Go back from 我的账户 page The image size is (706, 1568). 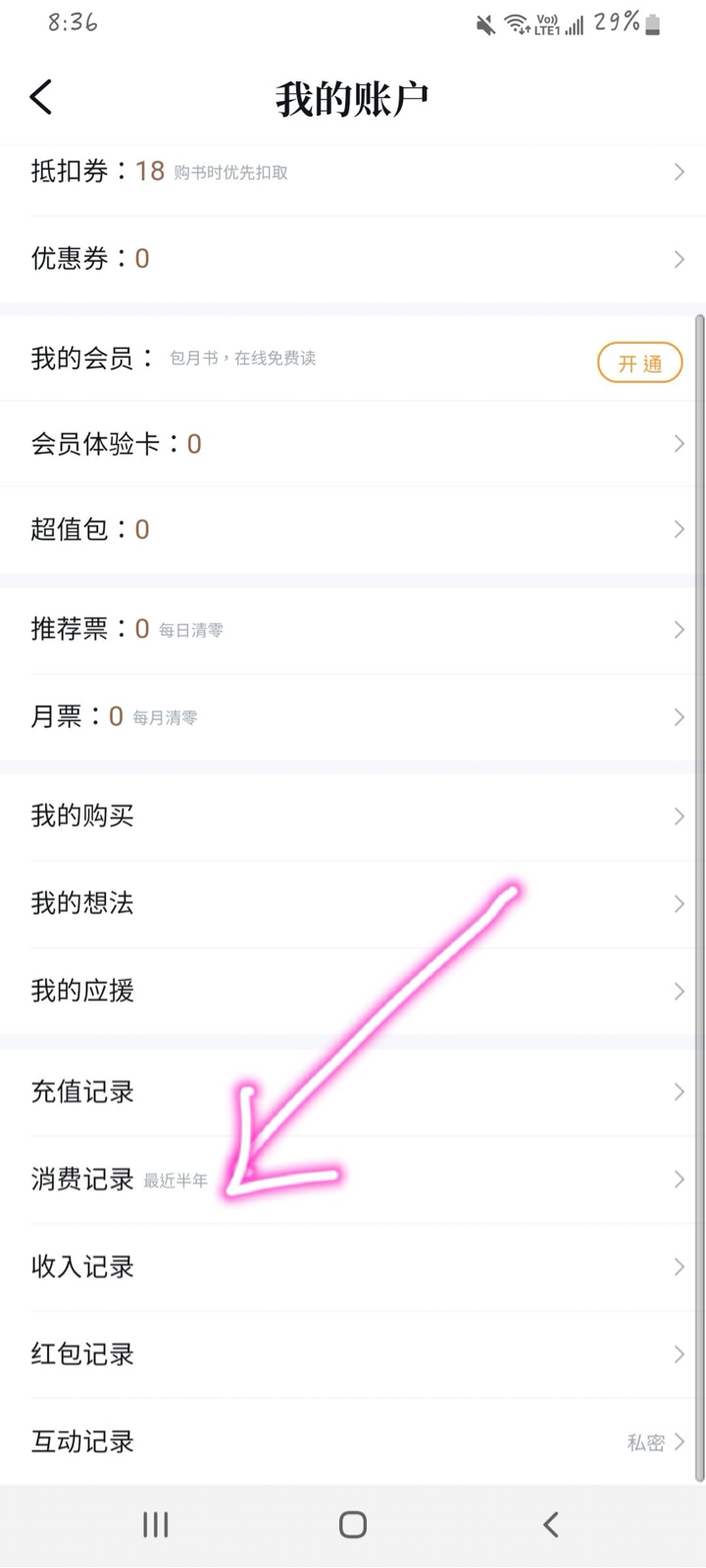(x=41, y=97)
